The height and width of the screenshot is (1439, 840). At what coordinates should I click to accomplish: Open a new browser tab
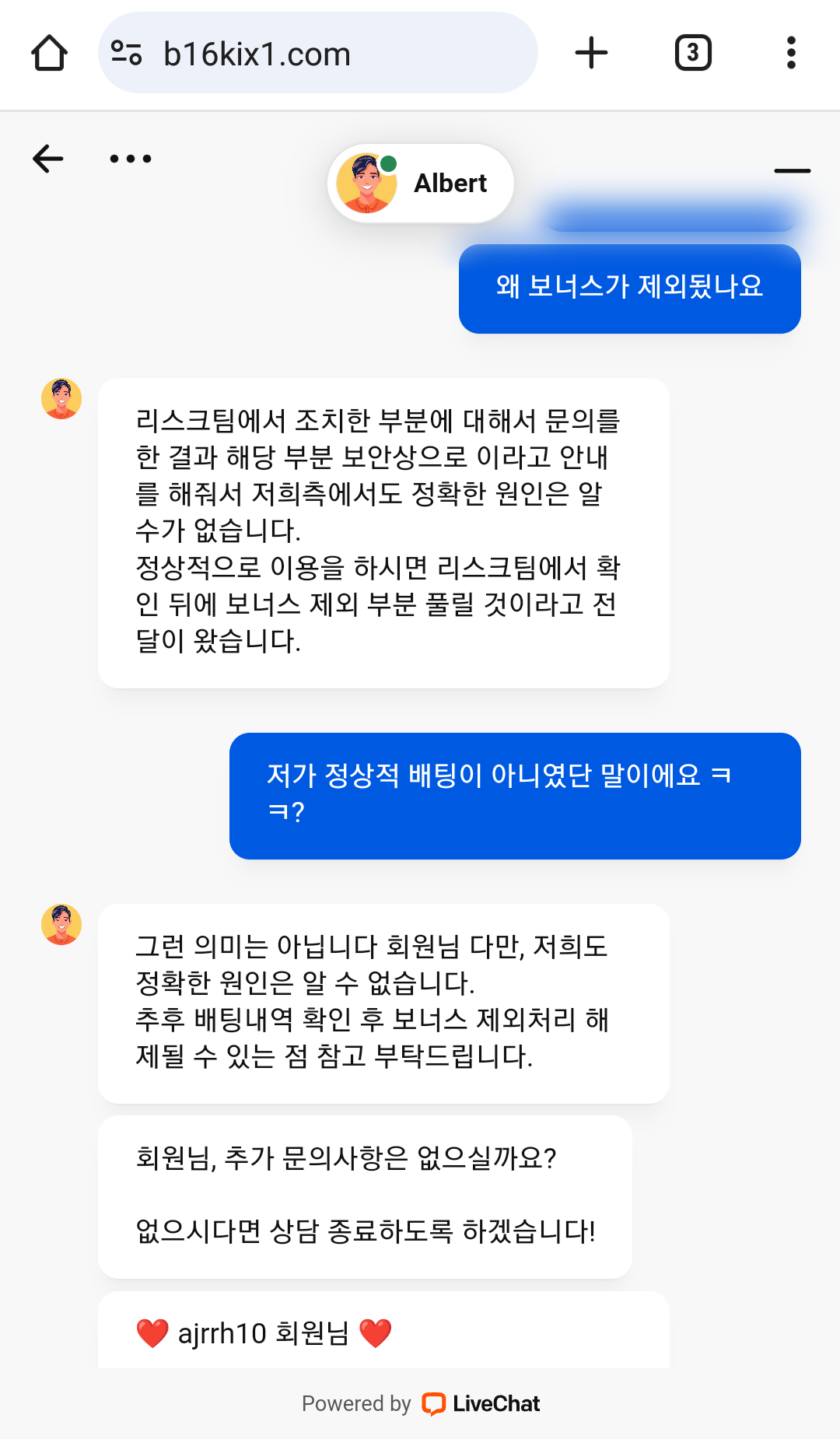coord(591,53)
